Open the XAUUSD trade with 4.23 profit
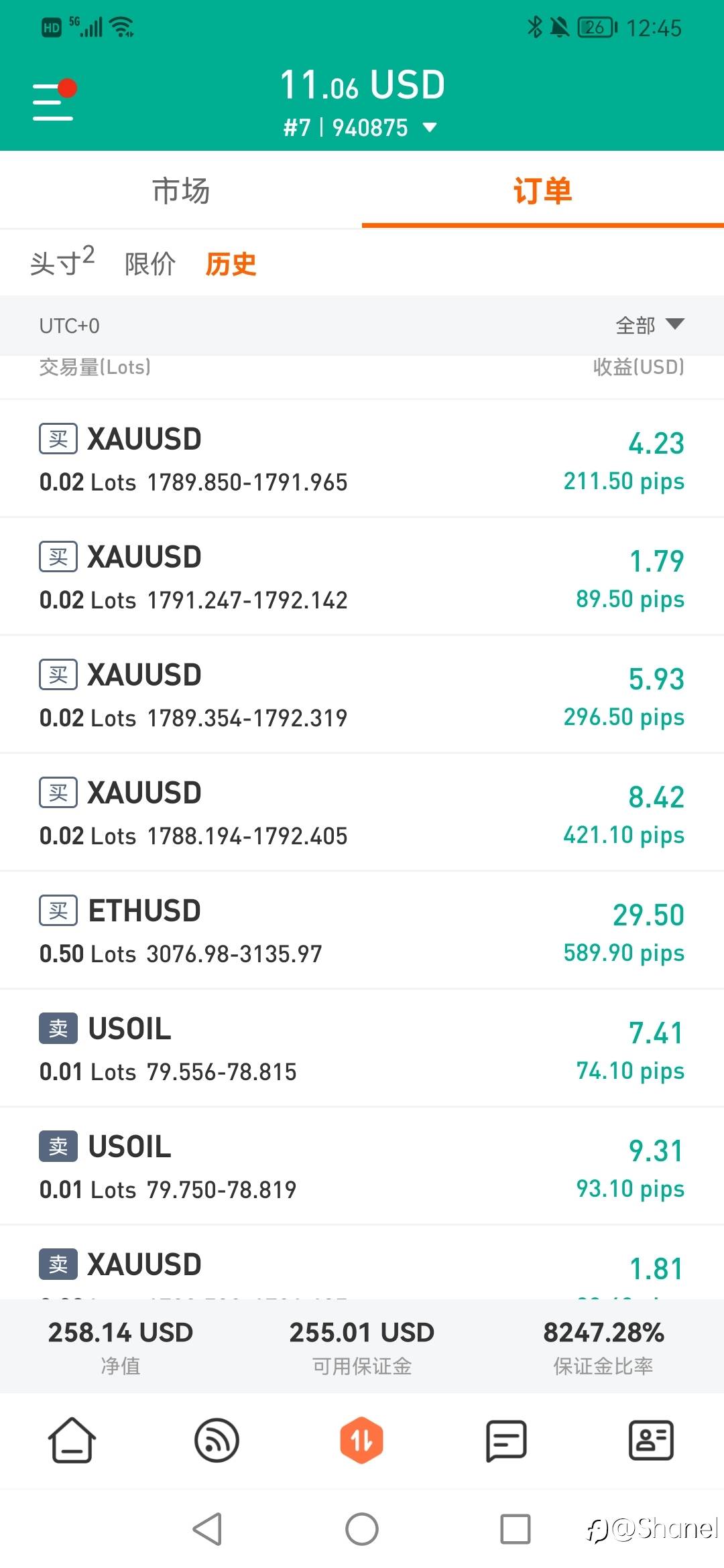 362,459
